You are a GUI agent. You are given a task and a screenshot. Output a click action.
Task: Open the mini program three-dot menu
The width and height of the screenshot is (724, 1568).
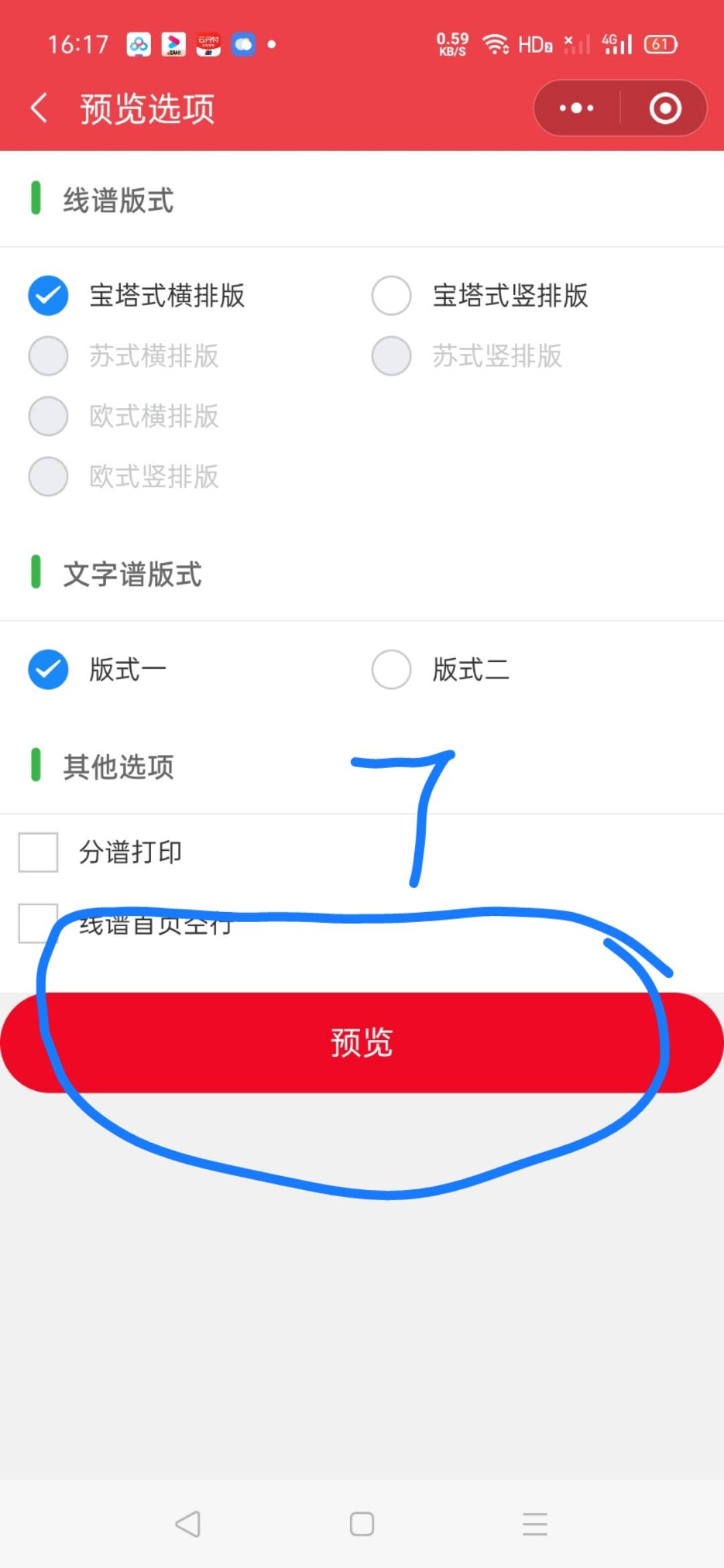coord(577,108)
